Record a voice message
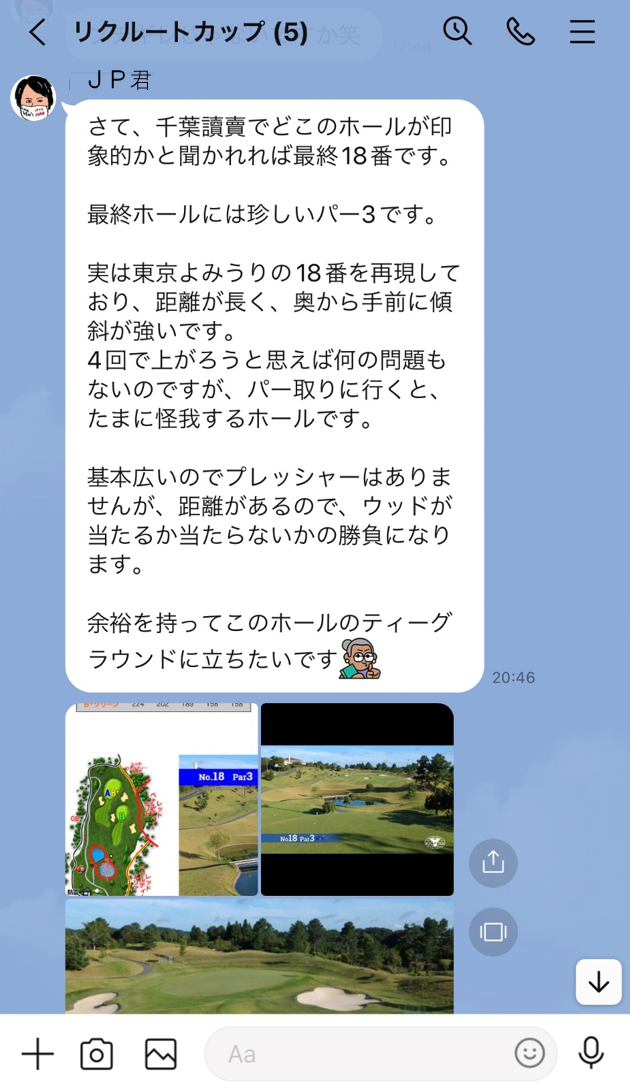The image size is (630, 1091). click(x=591, y=1053)
